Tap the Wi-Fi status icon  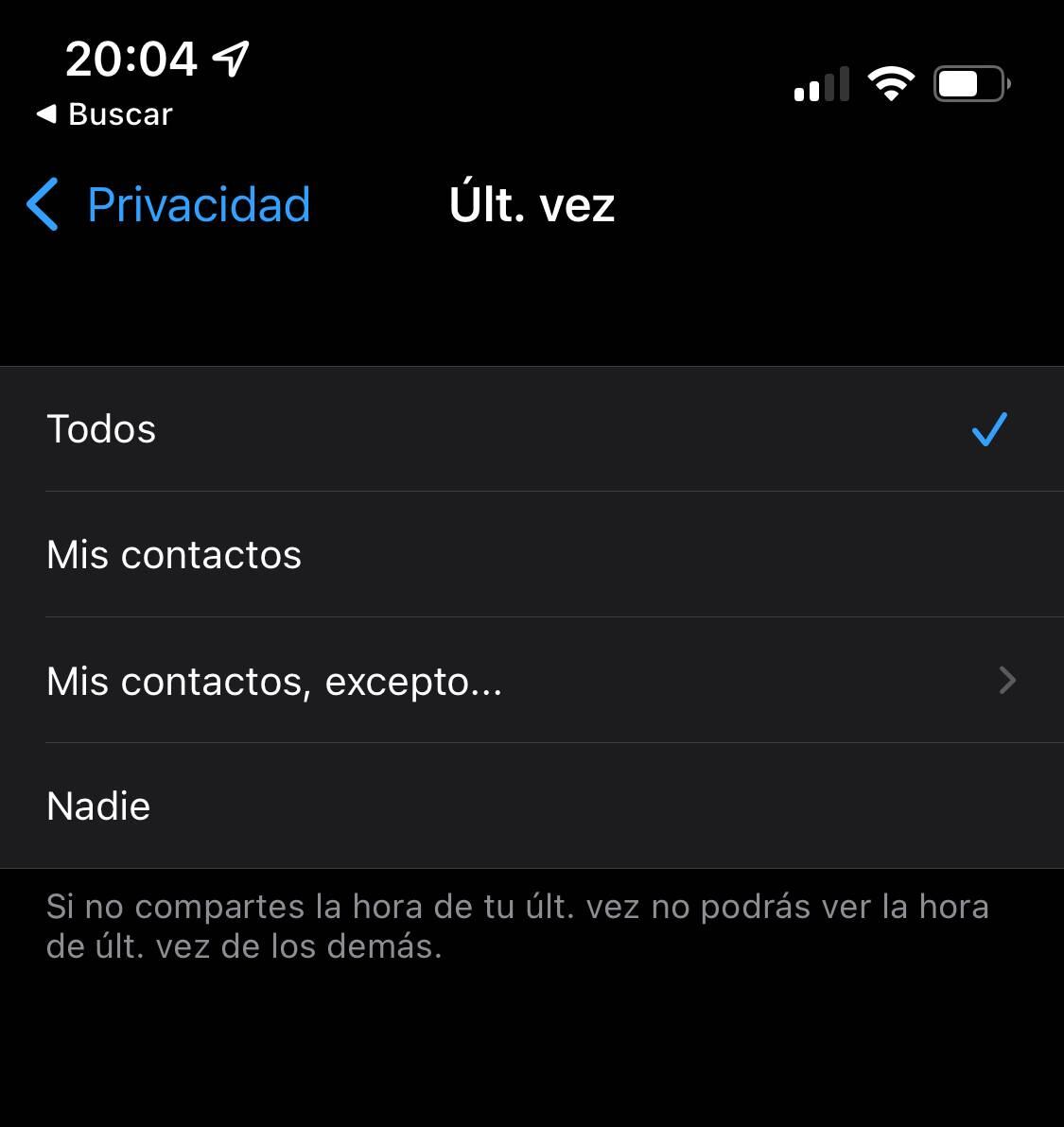pyautogui.click(x=890, y=84)
